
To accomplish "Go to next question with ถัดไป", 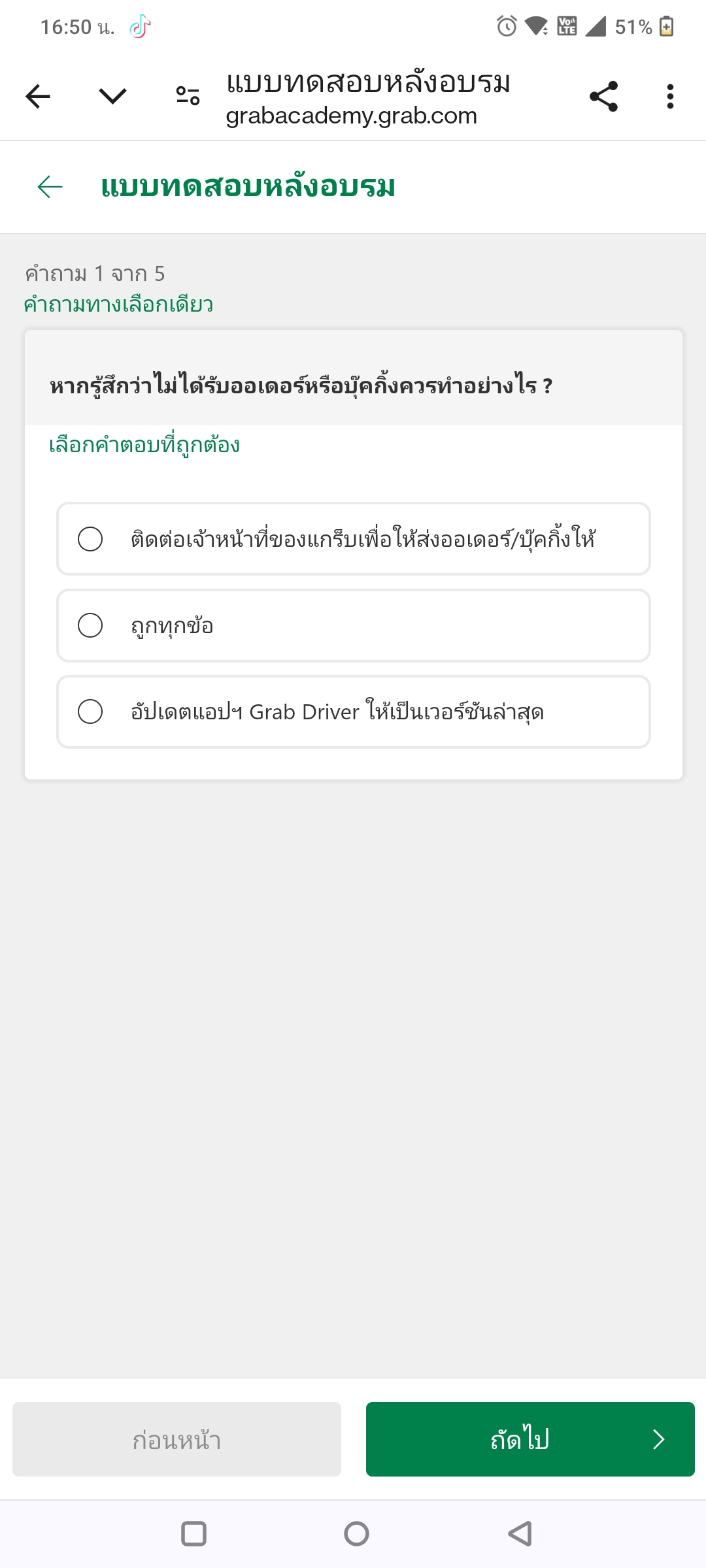I will 530,1439.
